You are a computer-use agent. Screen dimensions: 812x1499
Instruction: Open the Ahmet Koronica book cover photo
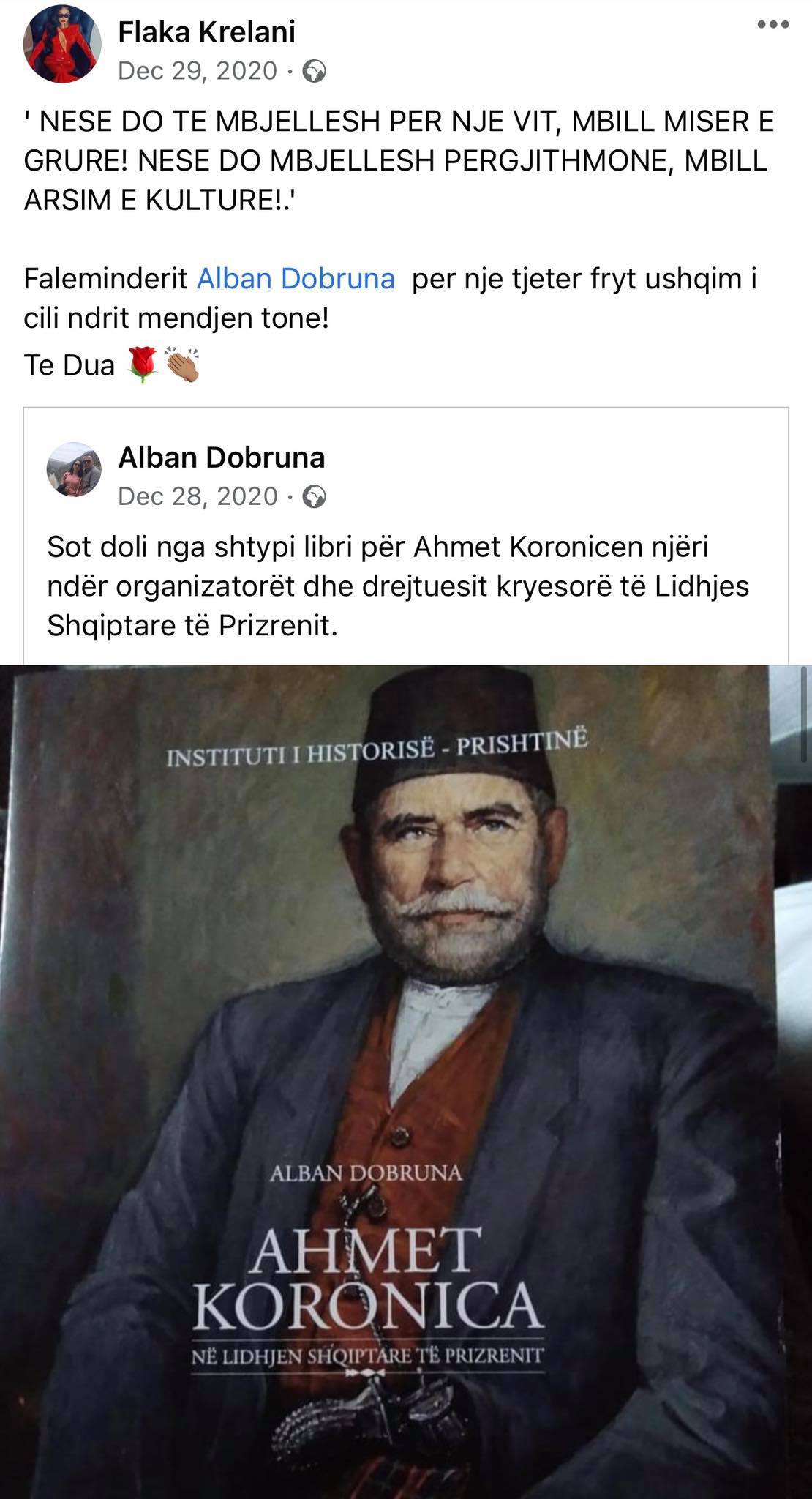[x=406, y=1080]
